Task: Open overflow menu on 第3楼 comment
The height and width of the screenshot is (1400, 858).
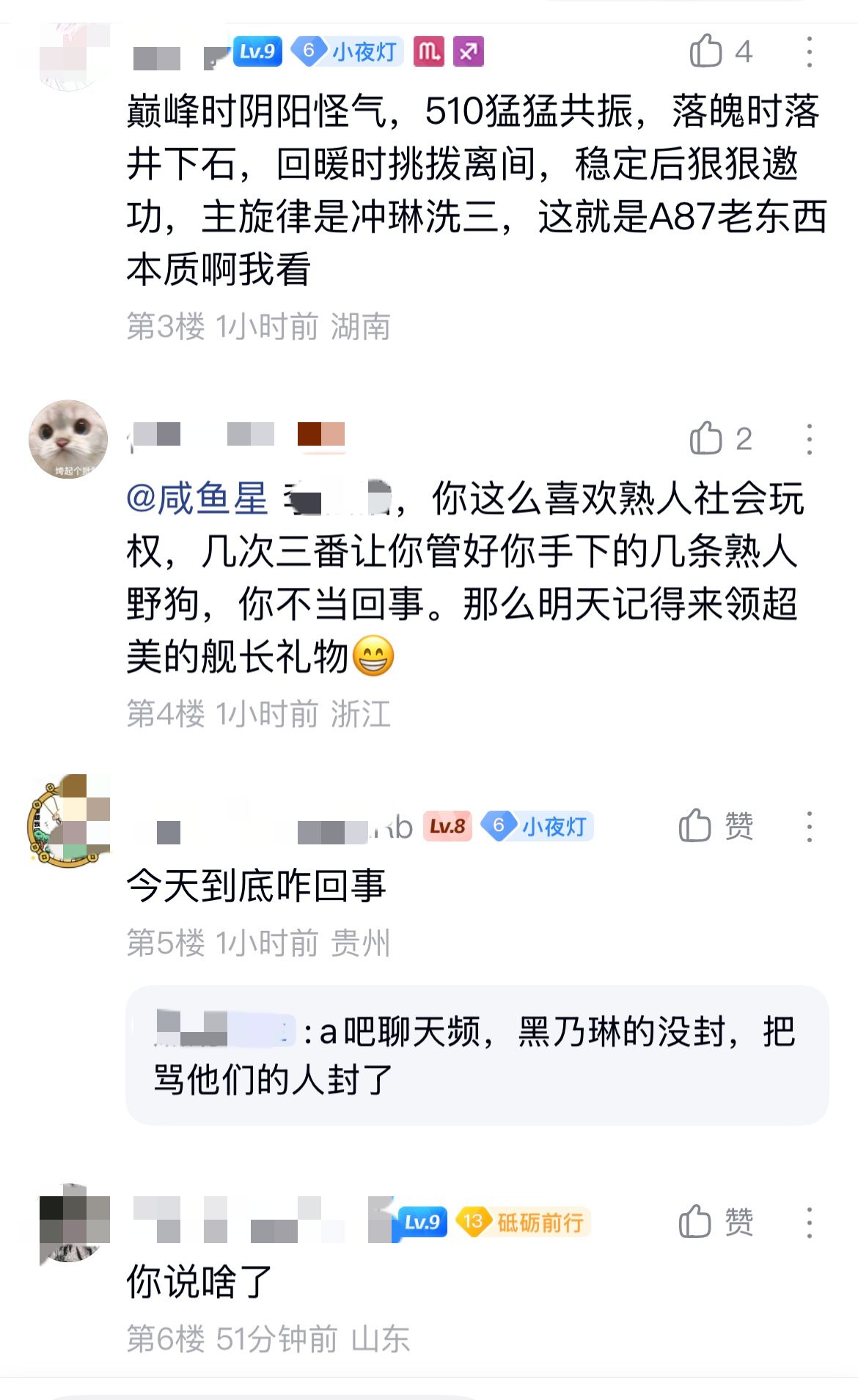Action: point(809,52)
